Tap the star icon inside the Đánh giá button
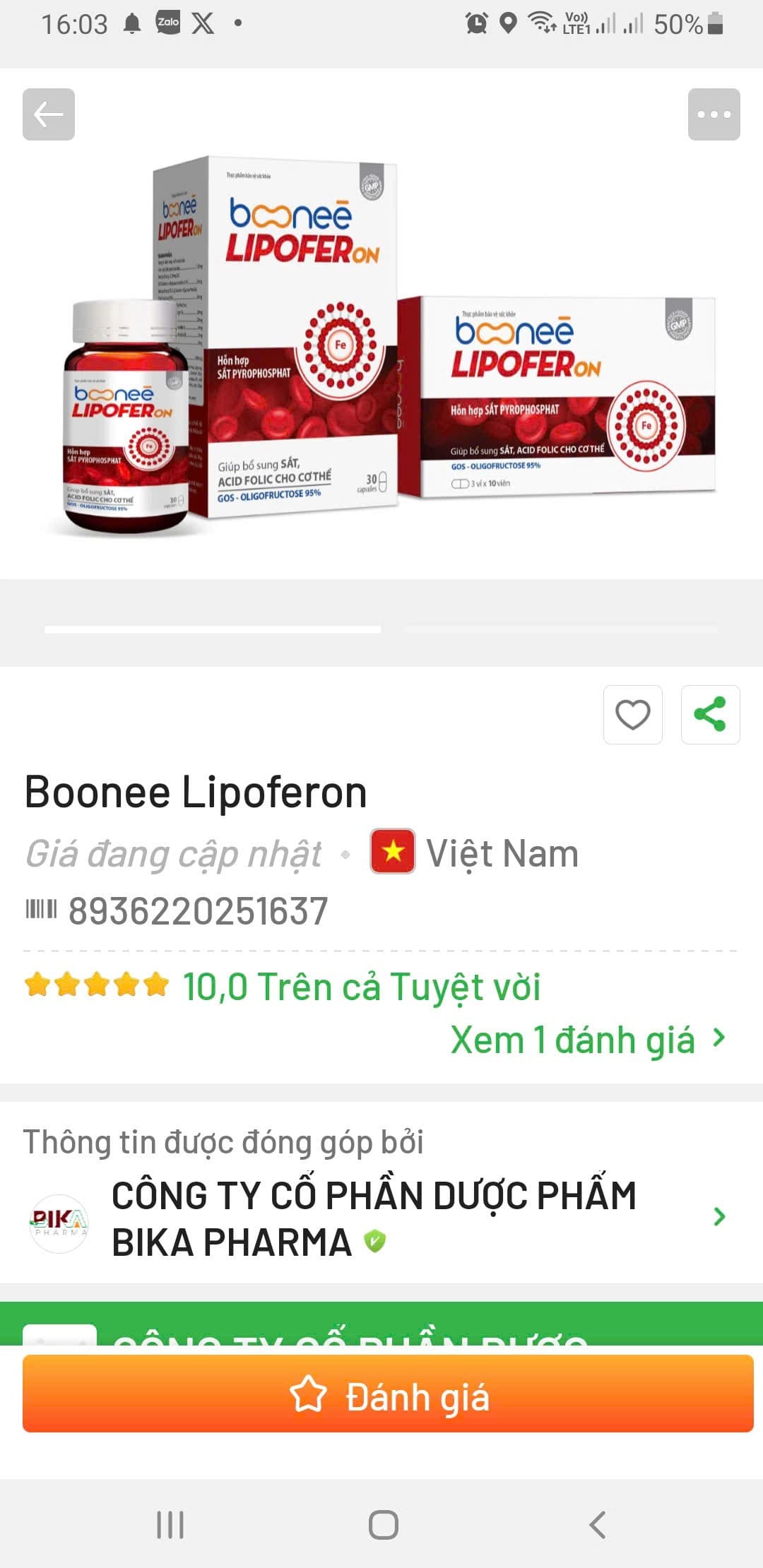This screenshot has width=763, height=1568. point(305,1397)
